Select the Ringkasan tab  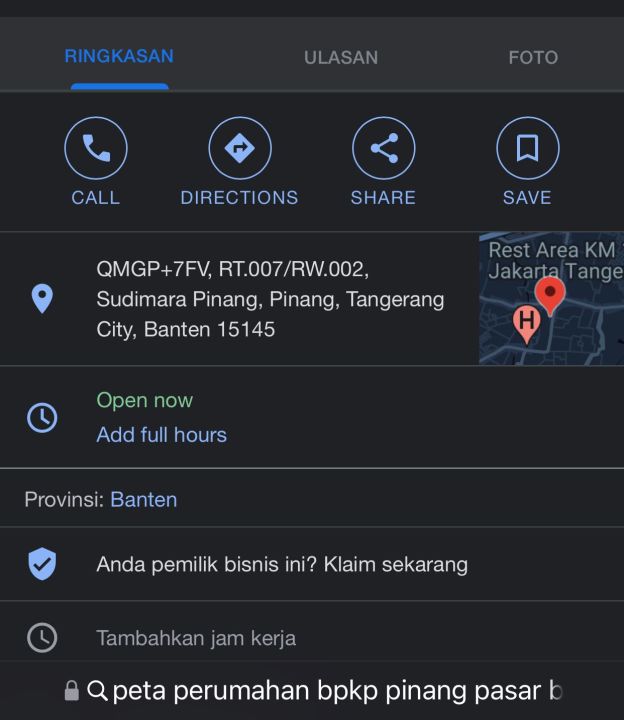[119, 57]
